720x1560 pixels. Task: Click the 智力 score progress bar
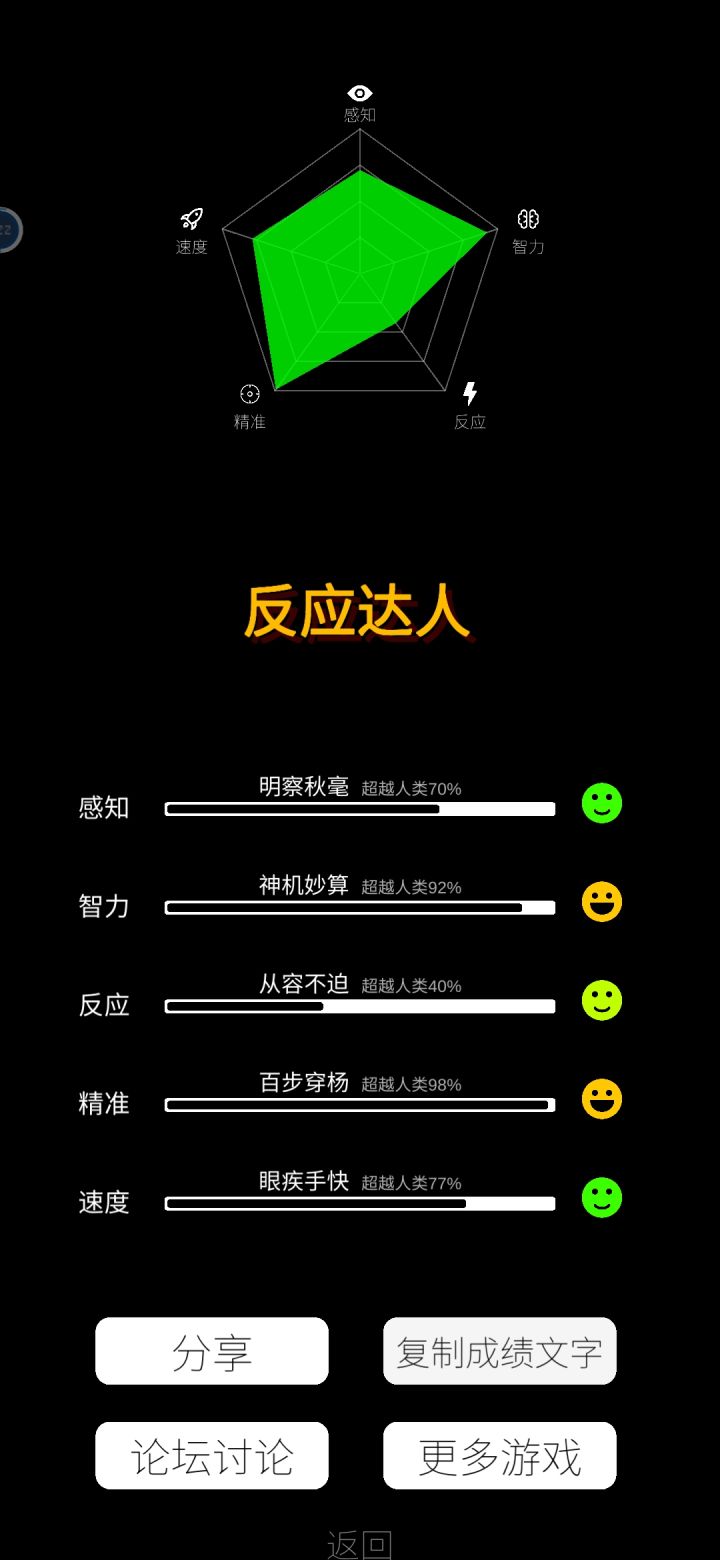[360, 907]
